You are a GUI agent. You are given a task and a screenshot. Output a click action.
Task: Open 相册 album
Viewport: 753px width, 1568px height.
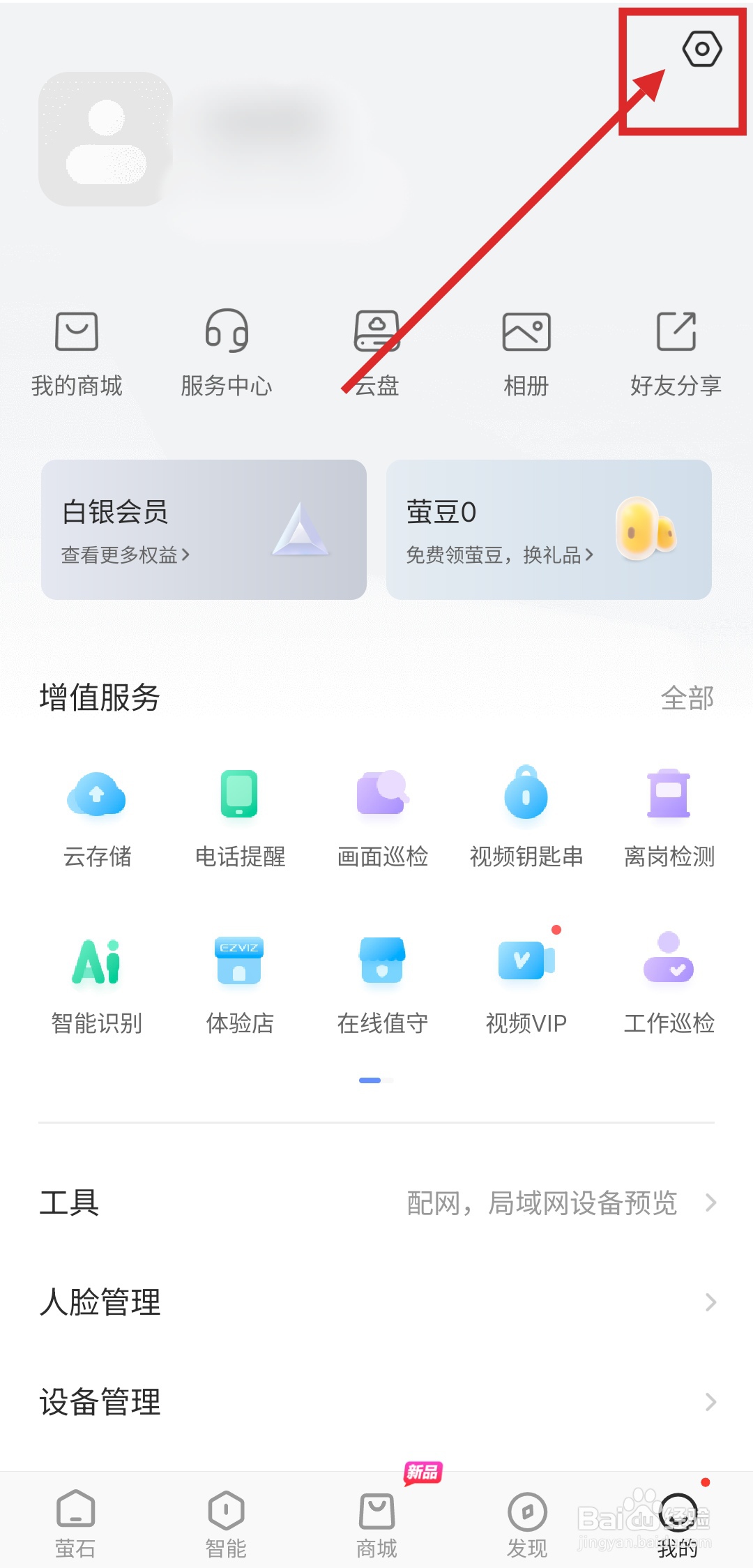click(526, 354)
